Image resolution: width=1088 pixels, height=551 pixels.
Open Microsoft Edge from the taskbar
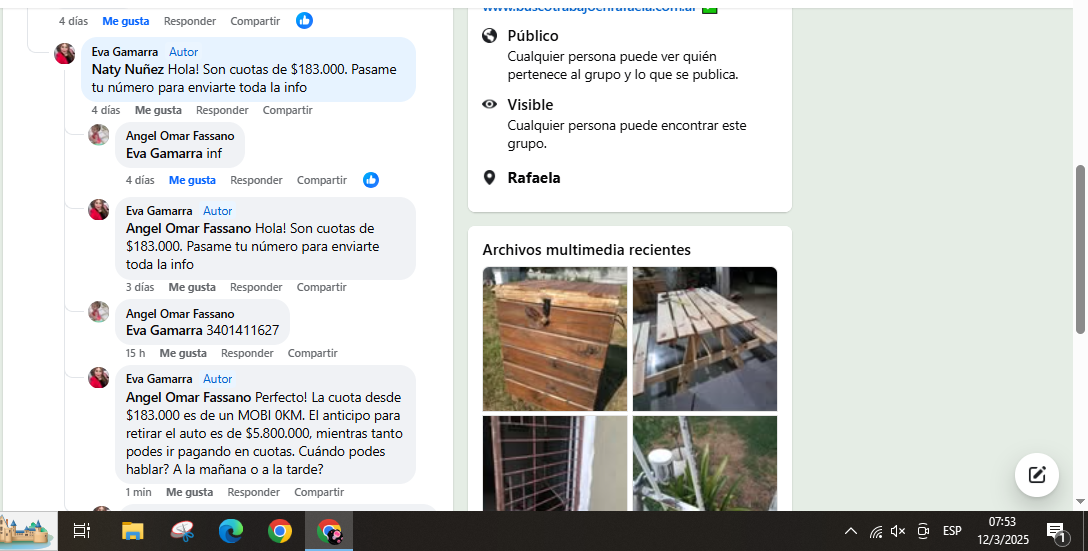click(x=231, y=531)
